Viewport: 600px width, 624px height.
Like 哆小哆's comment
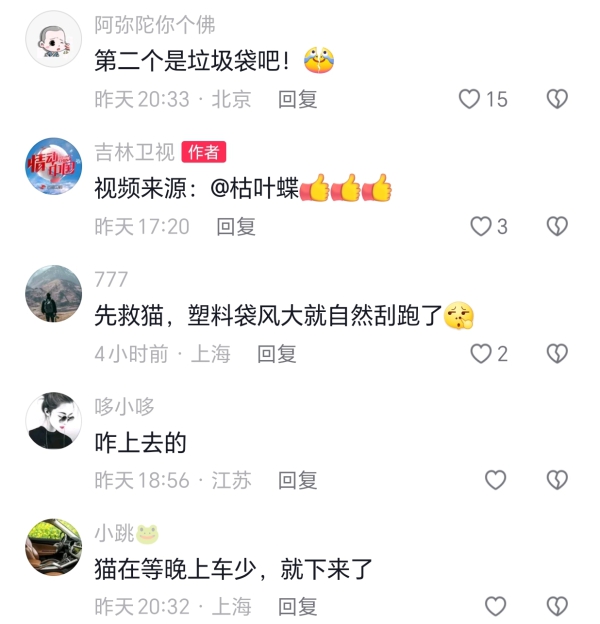point(496,480)
